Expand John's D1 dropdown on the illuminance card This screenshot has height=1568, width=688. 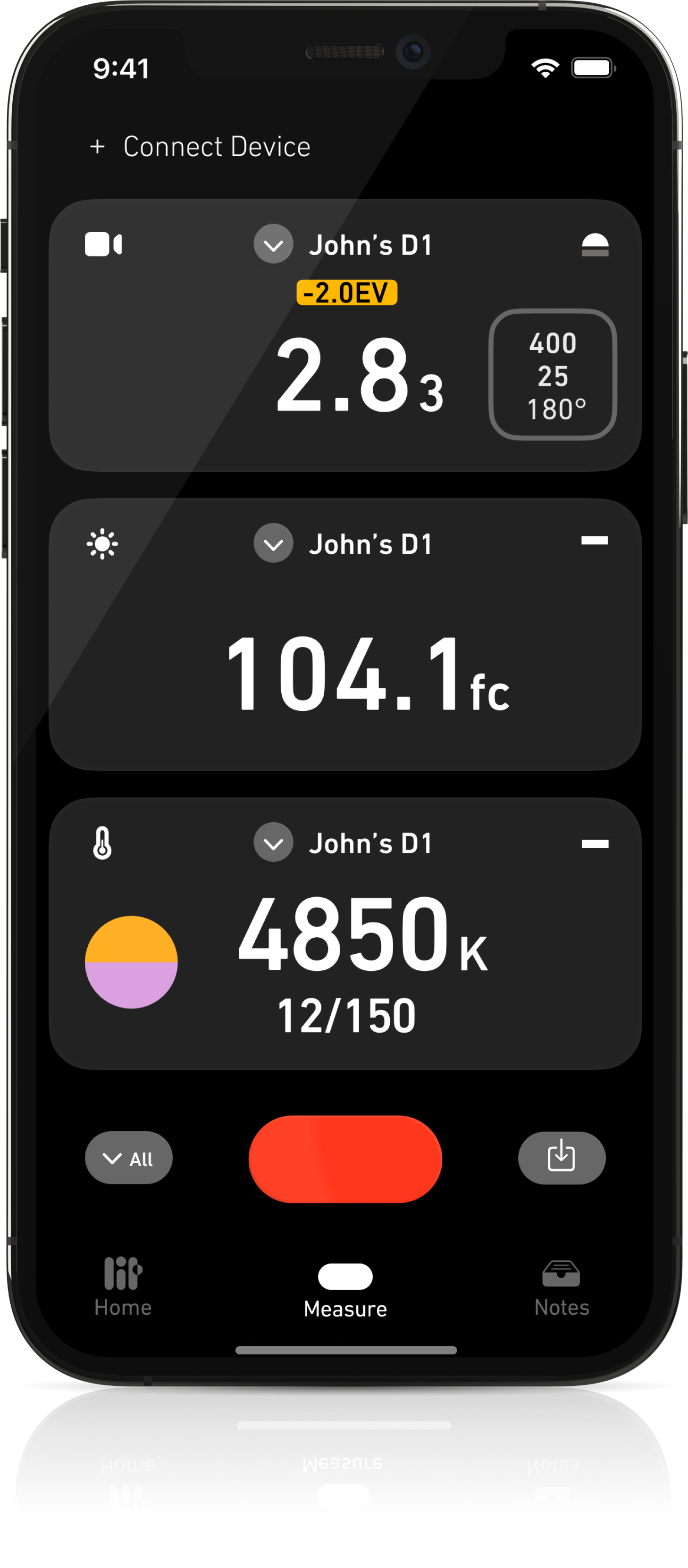(273, 543)
